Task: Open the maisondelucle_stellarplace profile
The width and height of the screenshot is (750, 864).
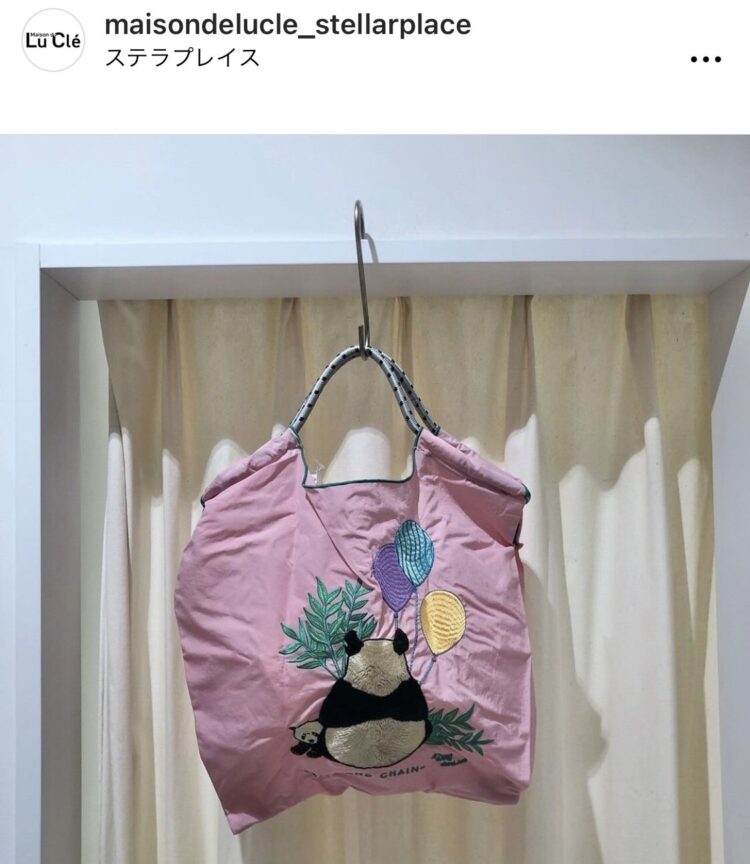Action: (287, 25)
